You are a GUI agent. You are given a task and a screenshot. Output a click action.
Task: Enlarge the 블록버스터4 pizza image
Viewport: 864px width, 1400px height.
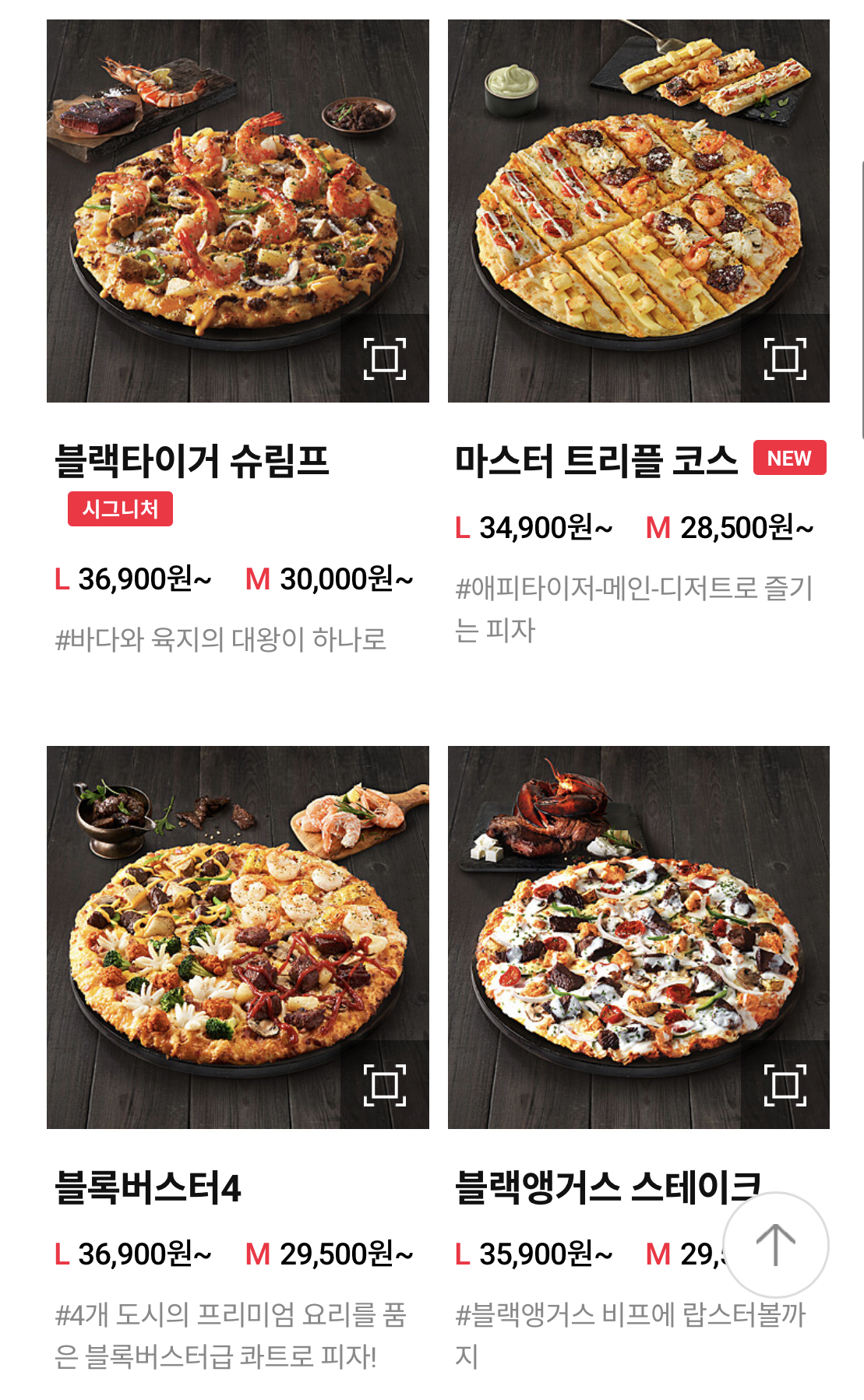point(385,1085)
